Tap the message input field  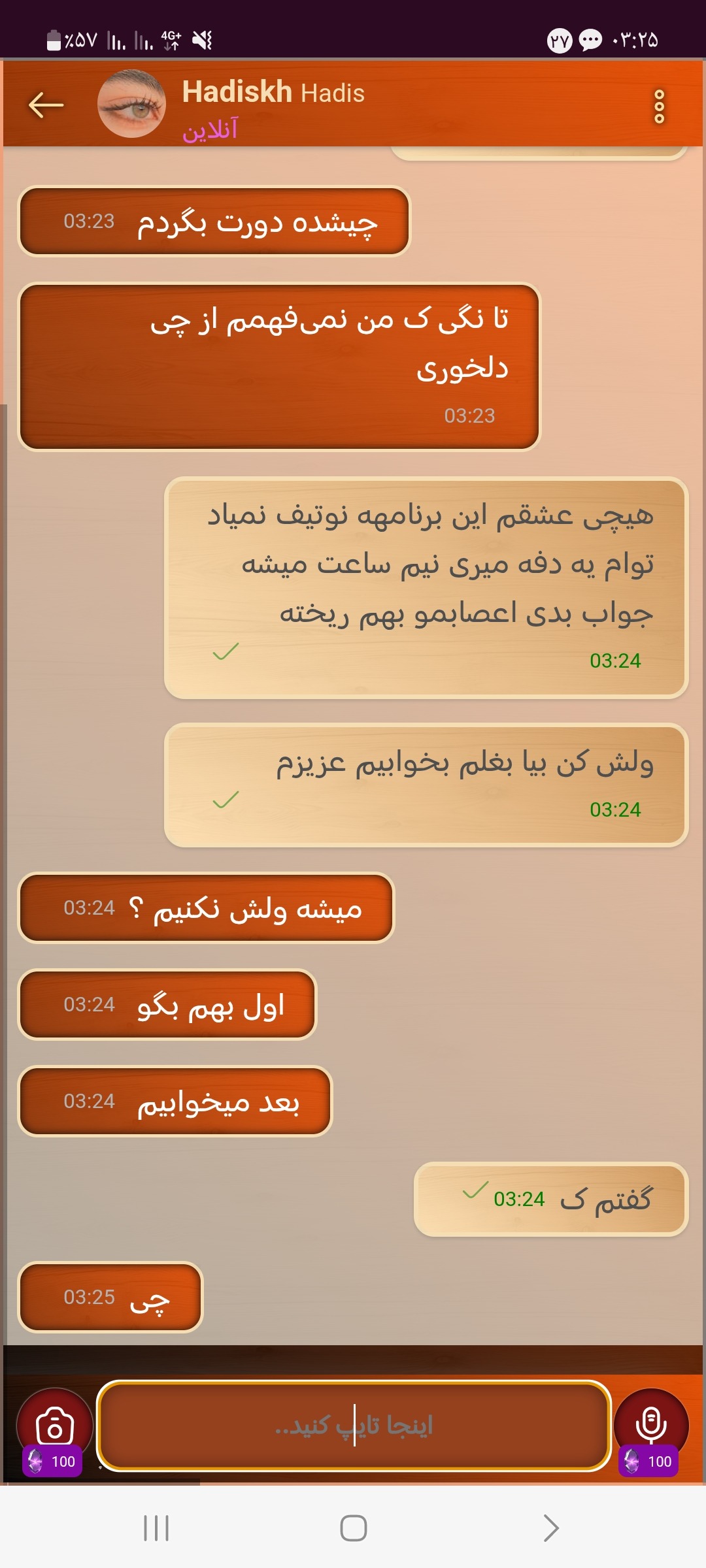tap(354, 1426)
